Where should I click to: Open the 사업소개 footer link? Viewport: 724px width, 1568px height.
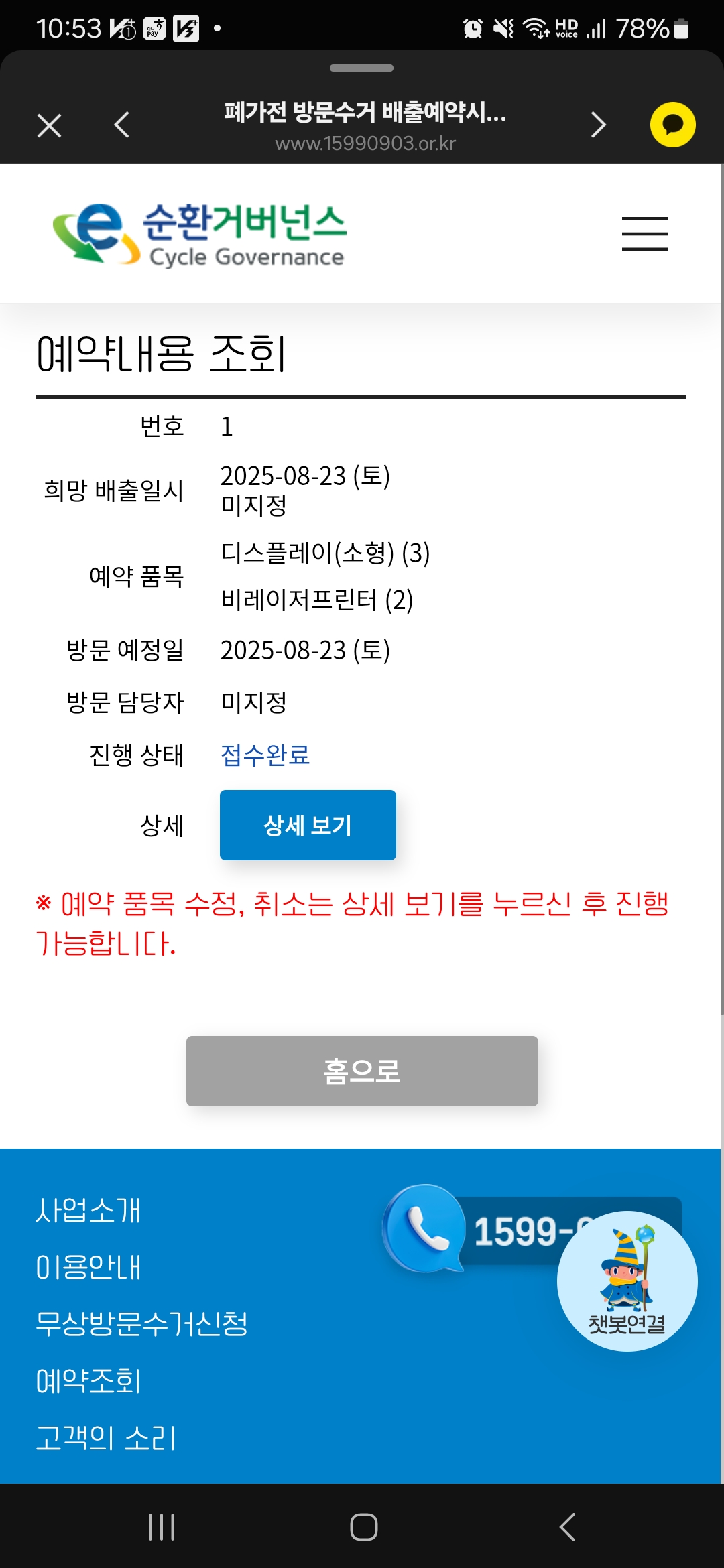tap(88, 1210)
